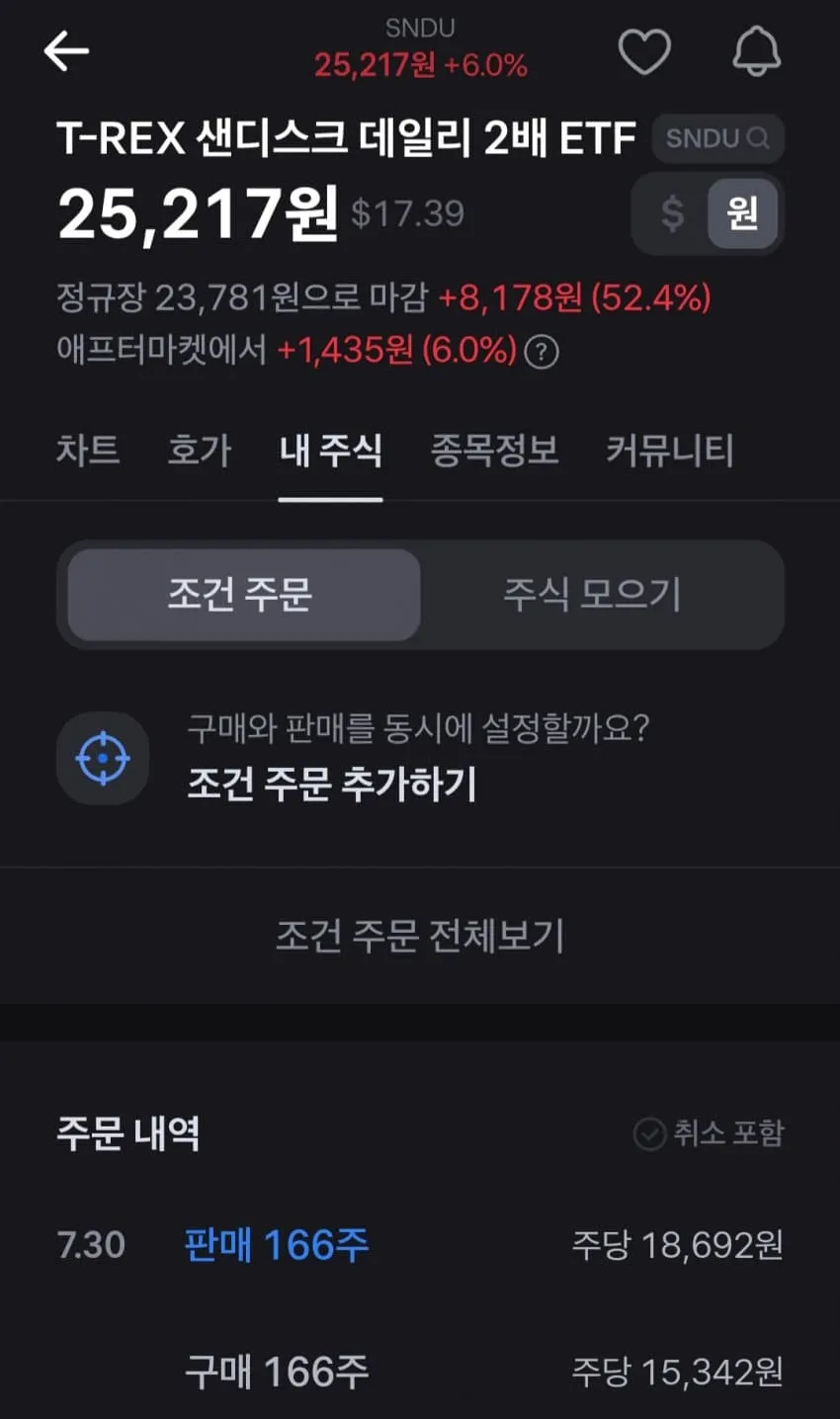View the 종목정보 tab

pos(494,451)
